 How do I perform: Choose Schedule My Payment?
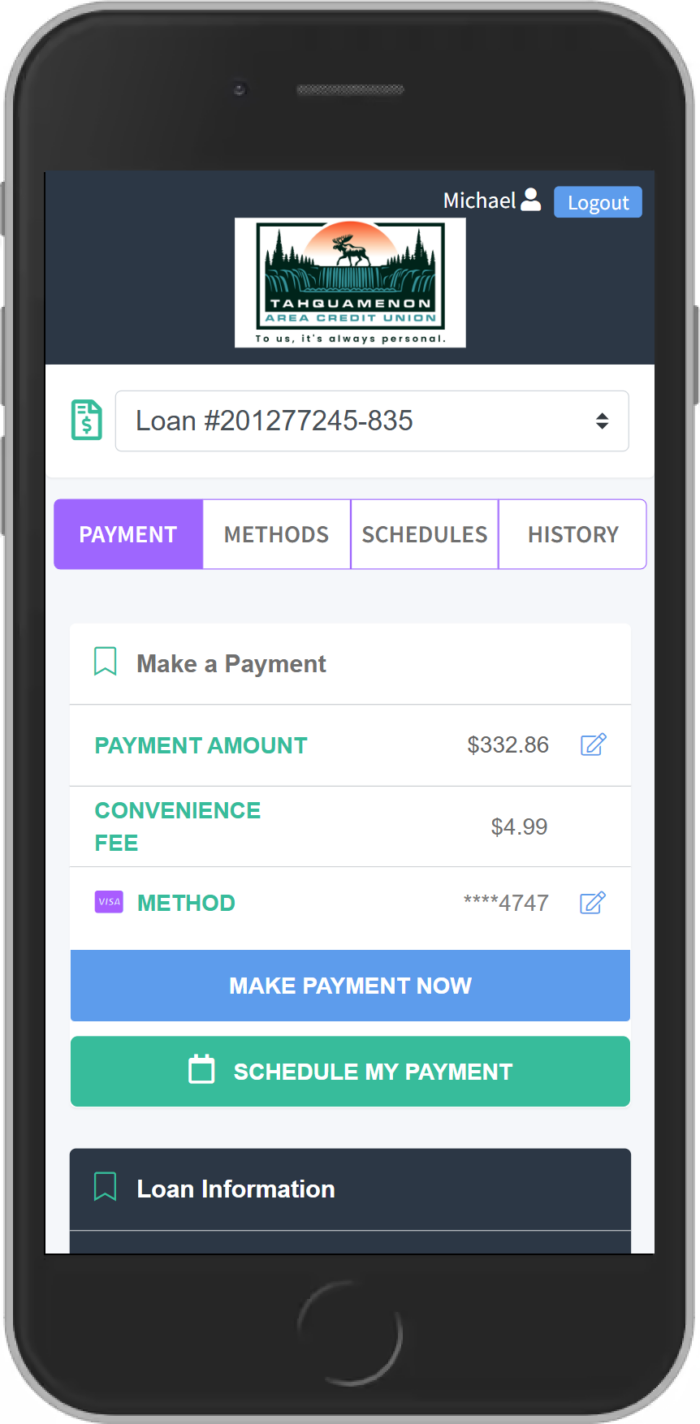(350, 1071)
